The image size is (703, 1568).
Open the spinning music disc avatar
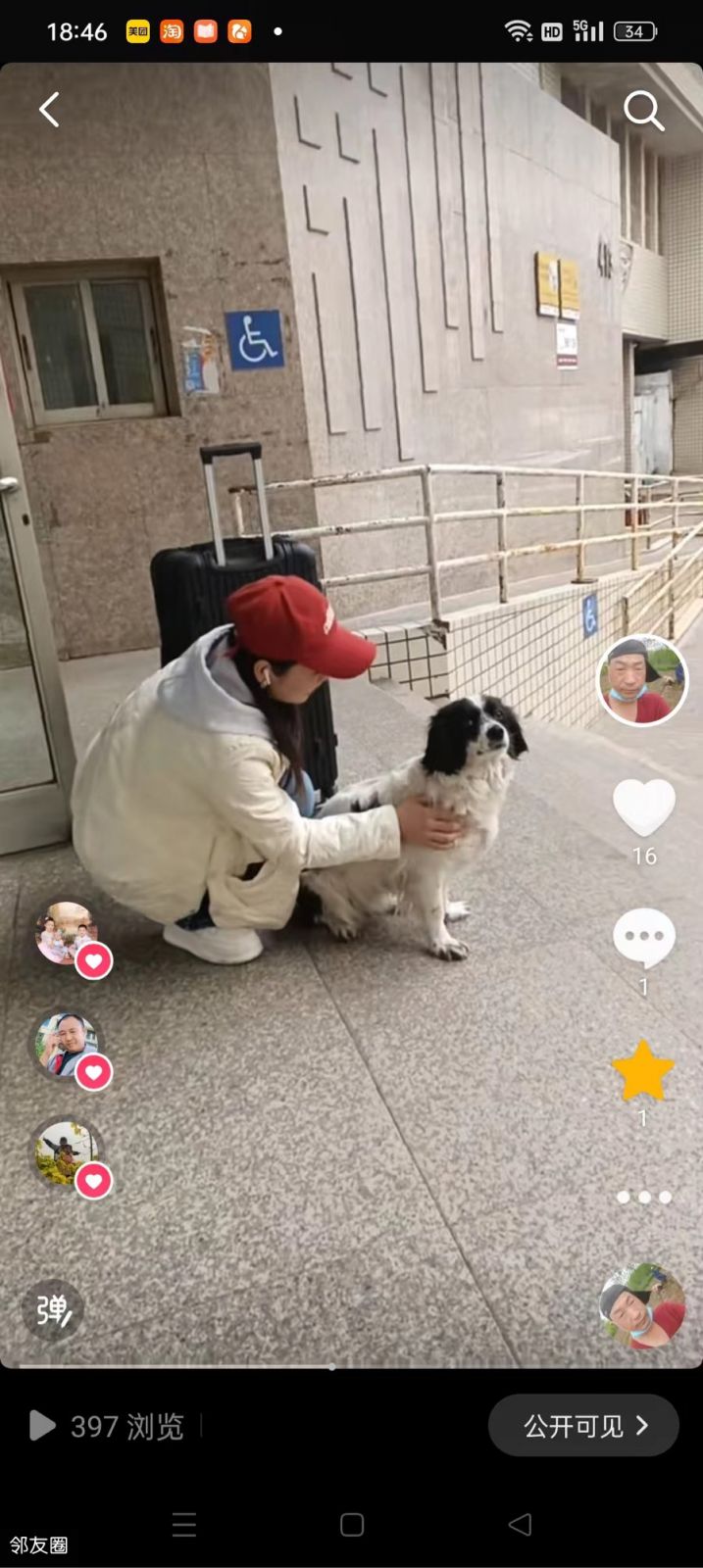(642, 1305)
